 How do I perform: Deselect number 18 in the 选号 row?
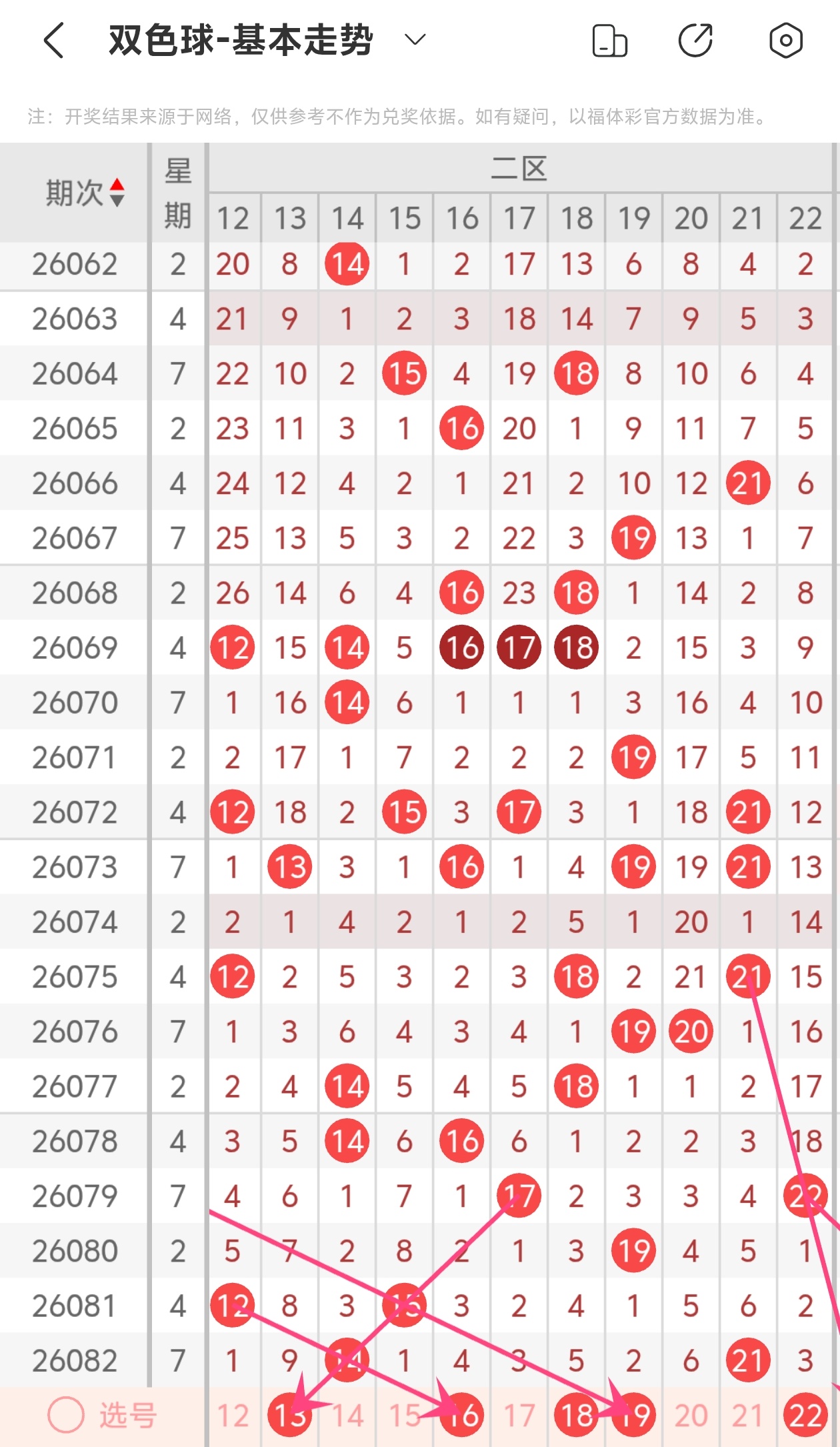577,1416
